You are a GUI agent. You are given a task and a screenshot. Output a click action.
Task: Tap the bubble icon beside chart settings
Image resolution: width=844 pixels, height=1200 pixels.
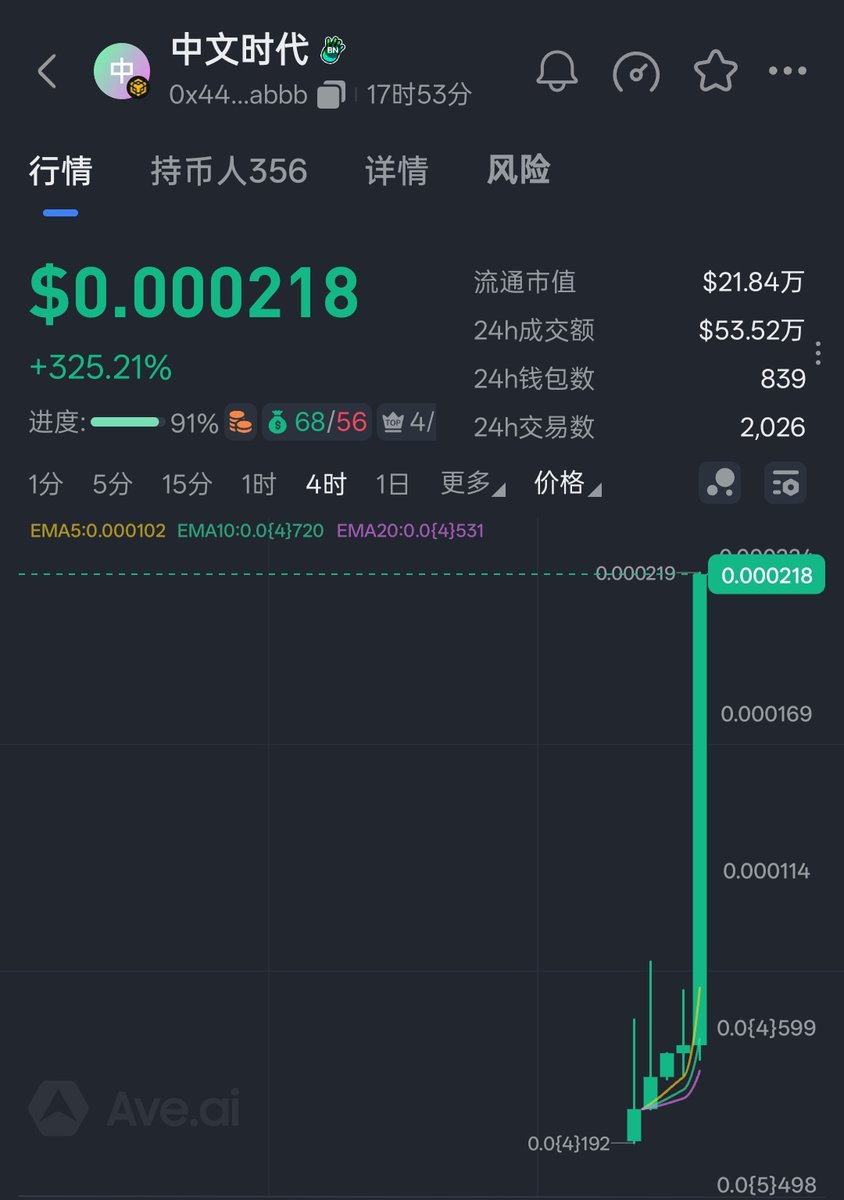tap(720, 483)
